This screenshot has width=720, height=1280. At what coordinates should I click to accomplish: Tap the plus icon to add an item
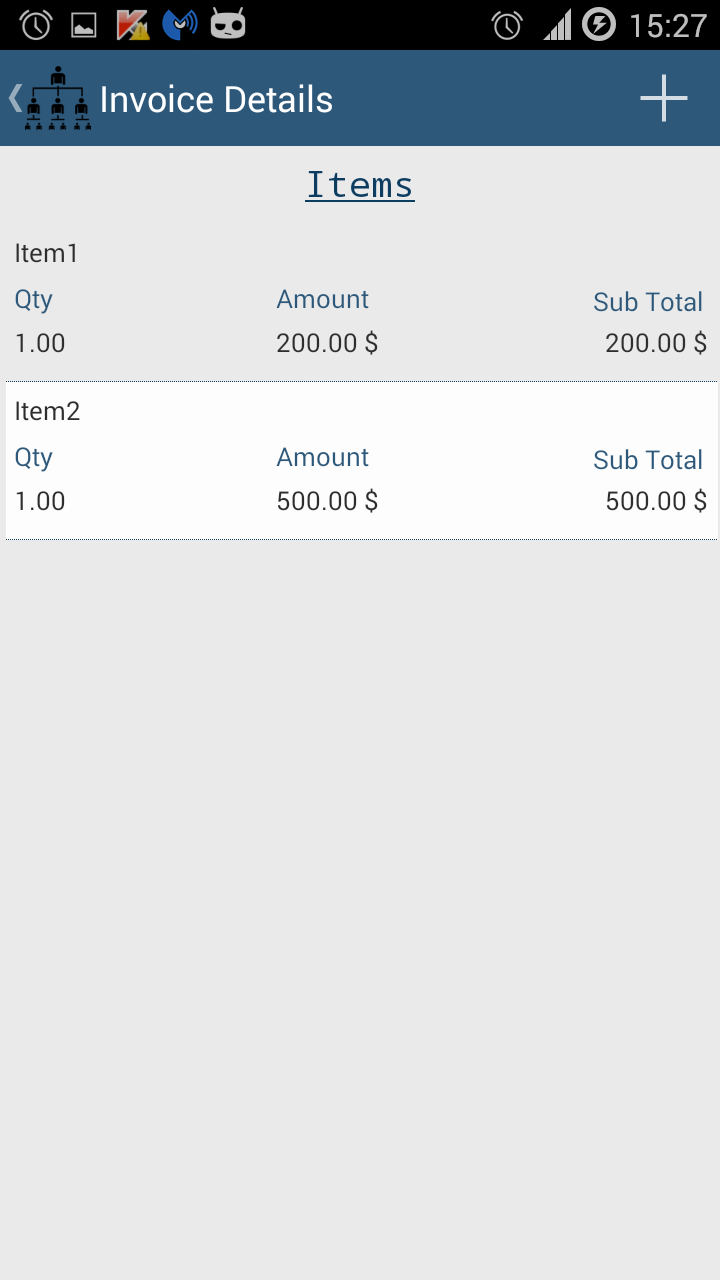click(663, 99)
